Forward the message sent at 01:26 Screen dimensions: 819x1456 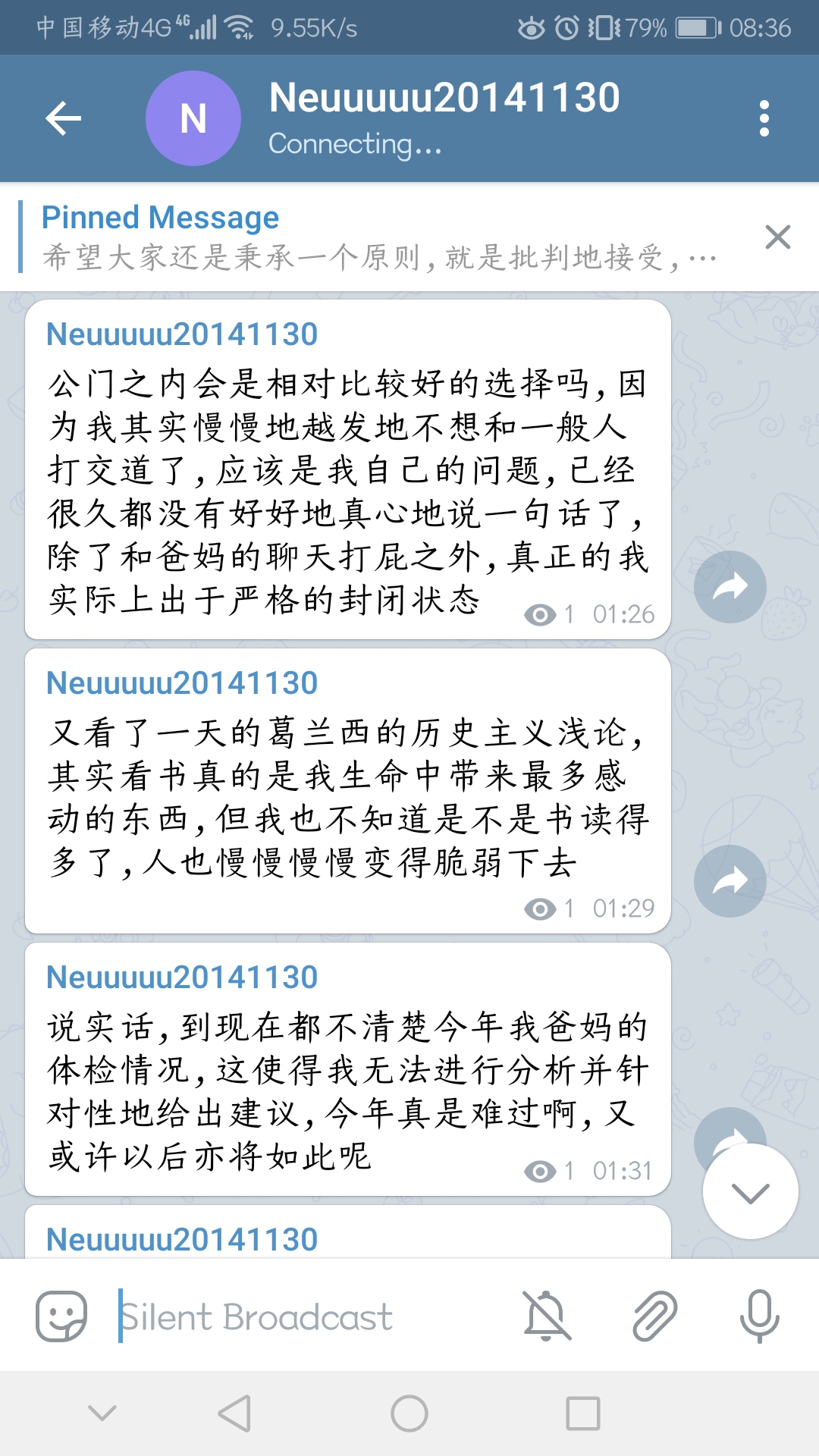(x=730, y=587)
